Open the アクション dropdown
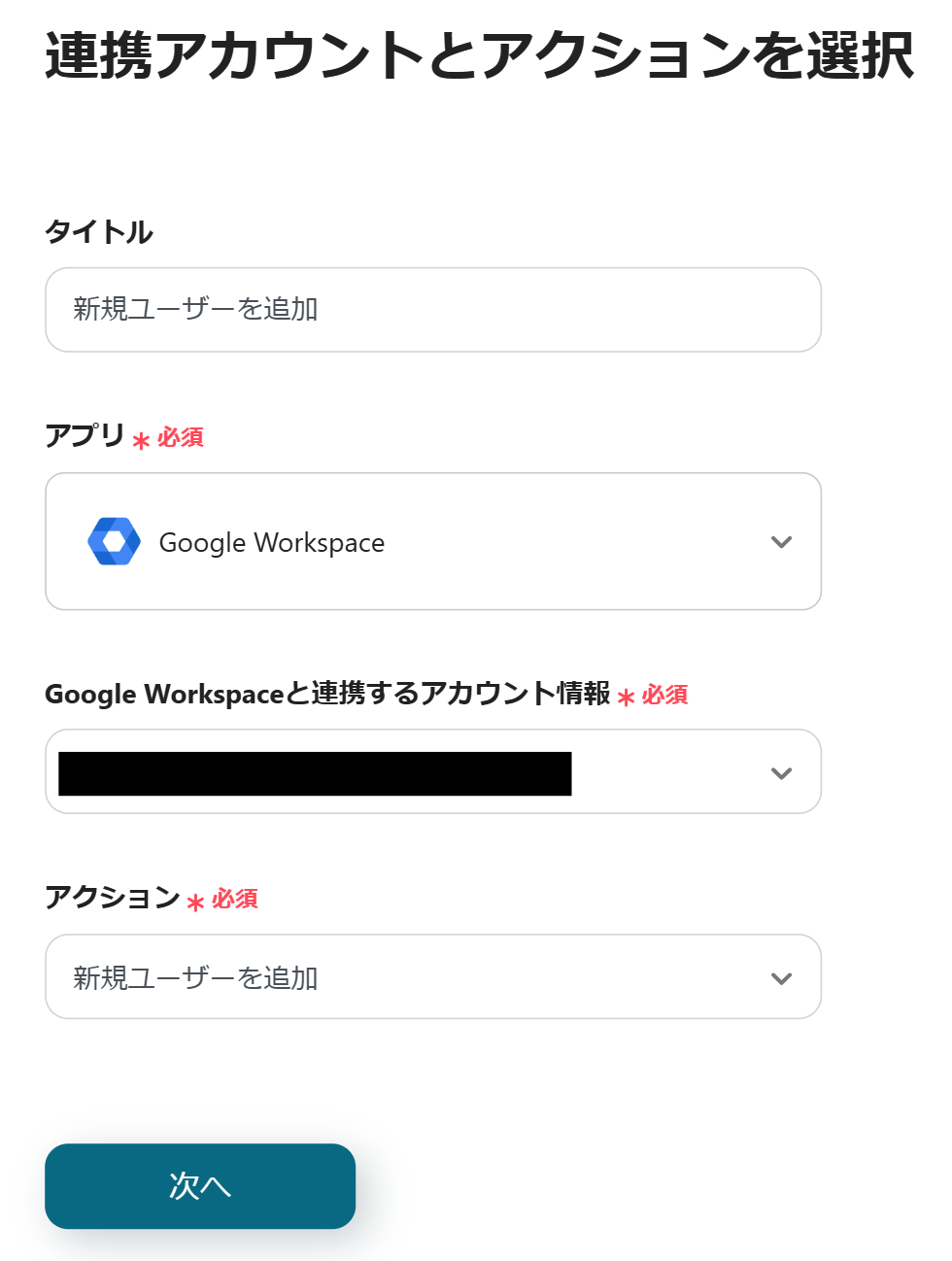Viewport: 952px width, 1261px height. coord(432,977)
